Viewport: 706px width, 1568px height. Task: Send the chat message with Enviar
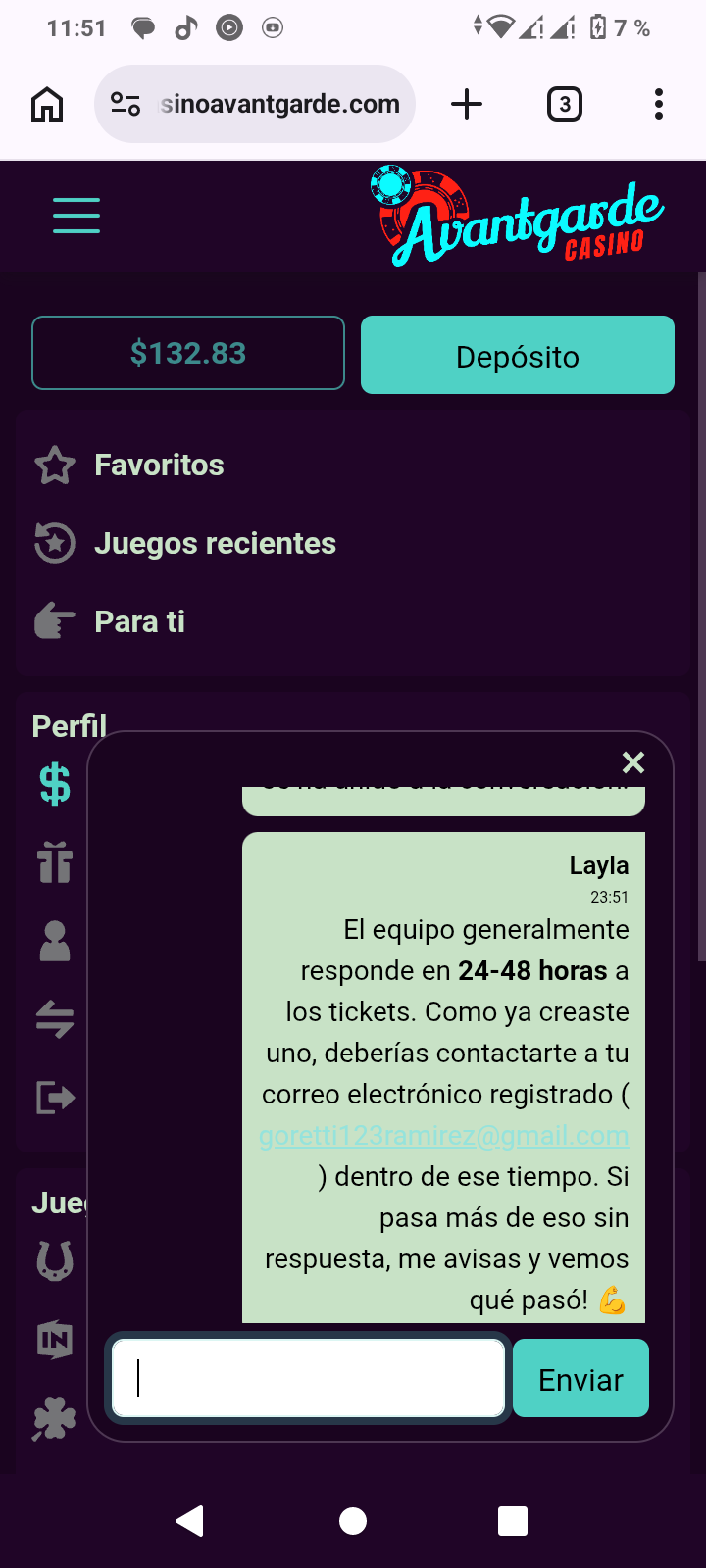point(580,1379)
